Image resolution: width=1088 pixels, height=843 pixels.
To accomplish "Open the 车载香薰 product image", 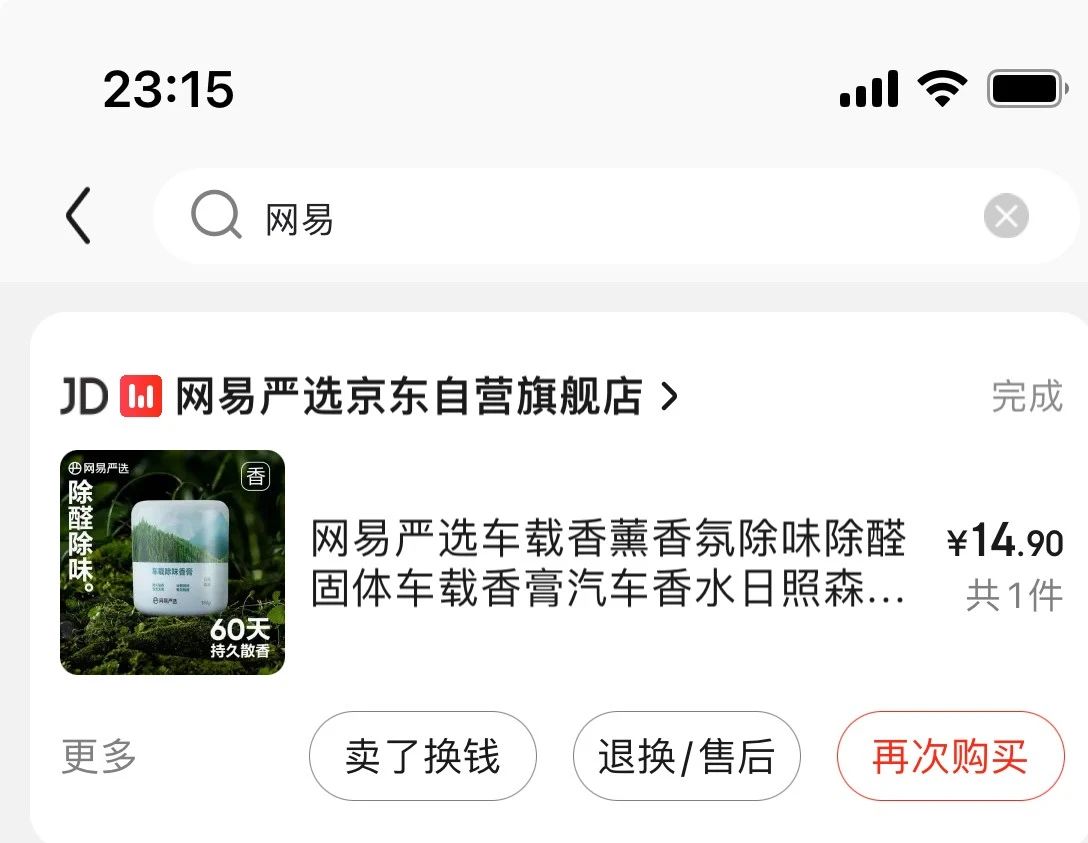I will (172, 562).
